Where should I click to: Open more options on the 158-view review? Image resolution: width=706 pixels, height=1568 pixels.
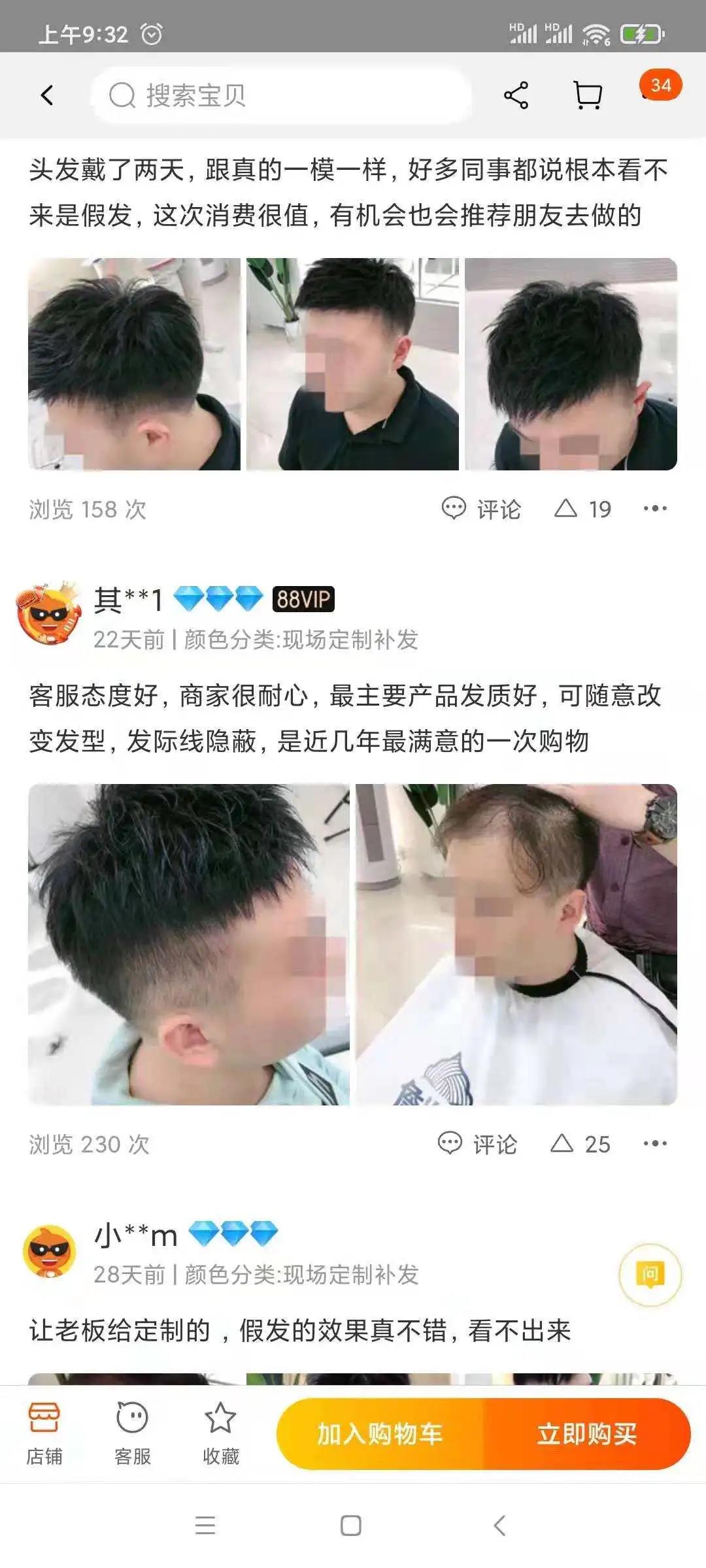click(654, 508)
